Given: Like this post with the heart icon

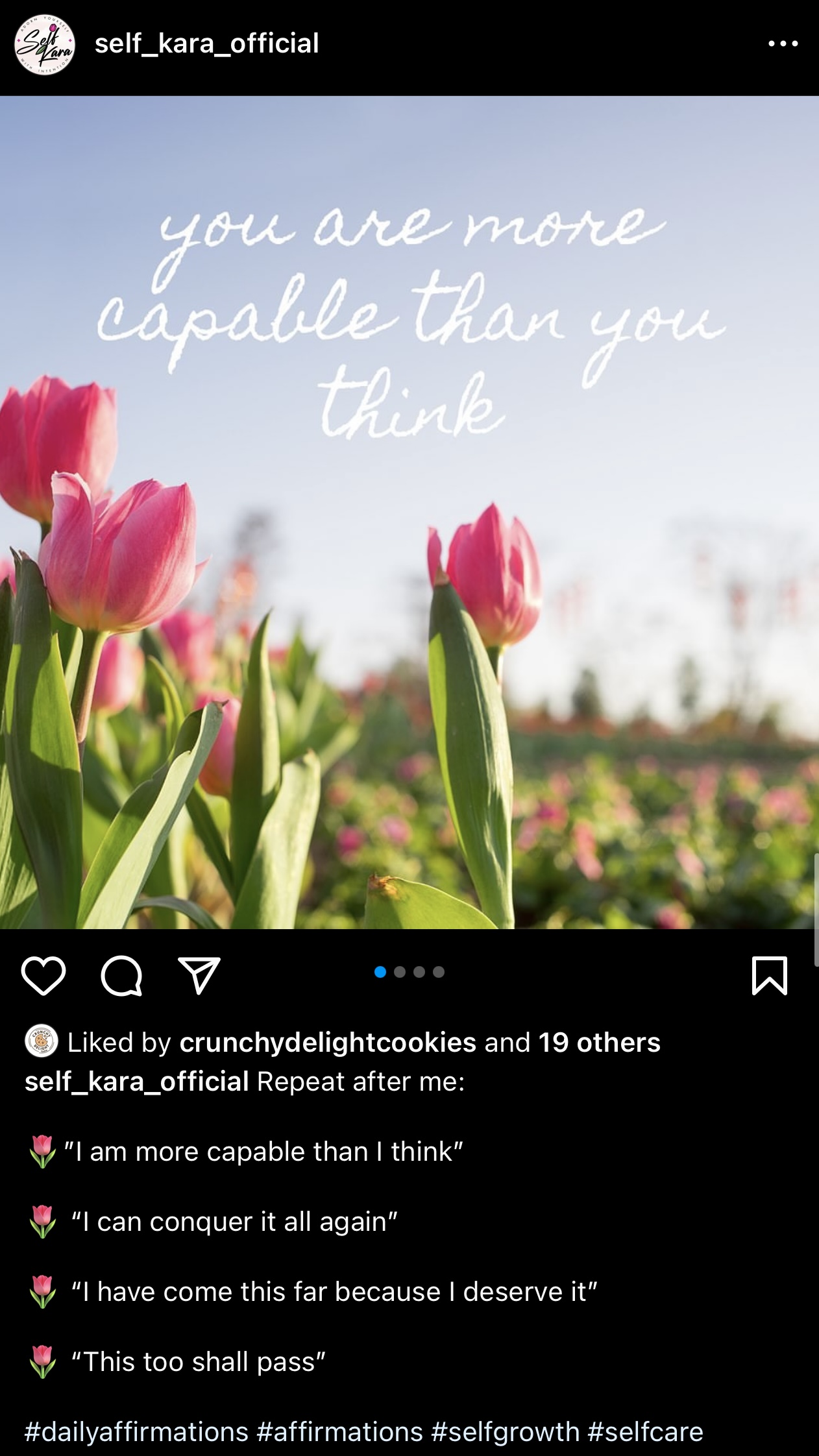Looking at the screenshot, I should point(43,975).
